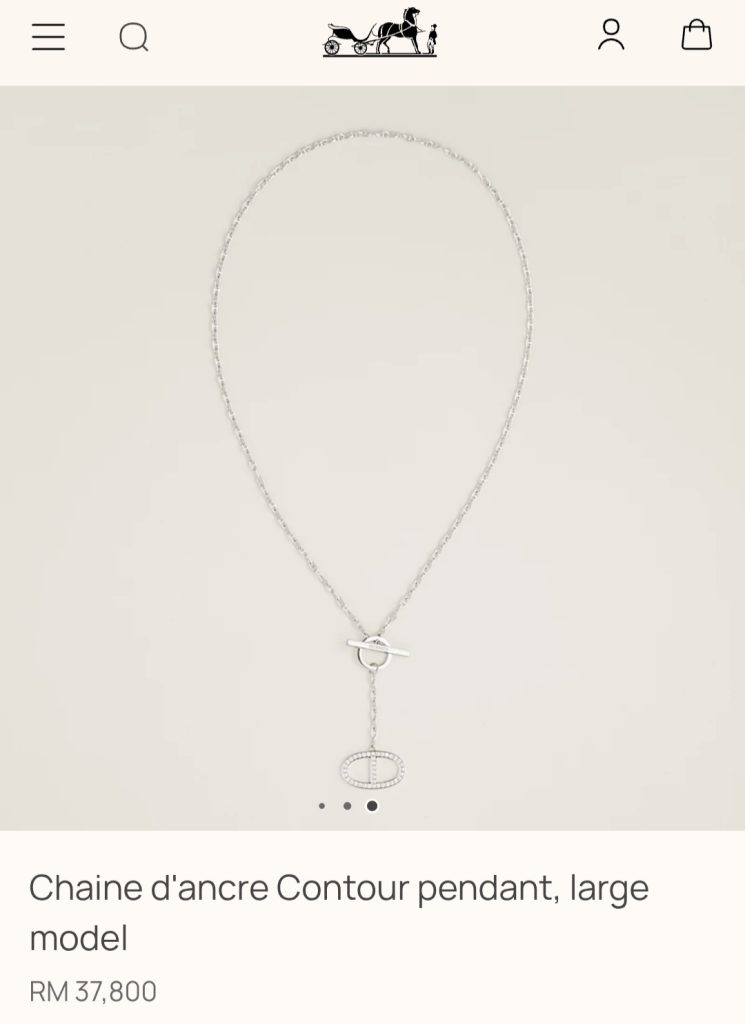Open the account profile icon

click(611, 35)
